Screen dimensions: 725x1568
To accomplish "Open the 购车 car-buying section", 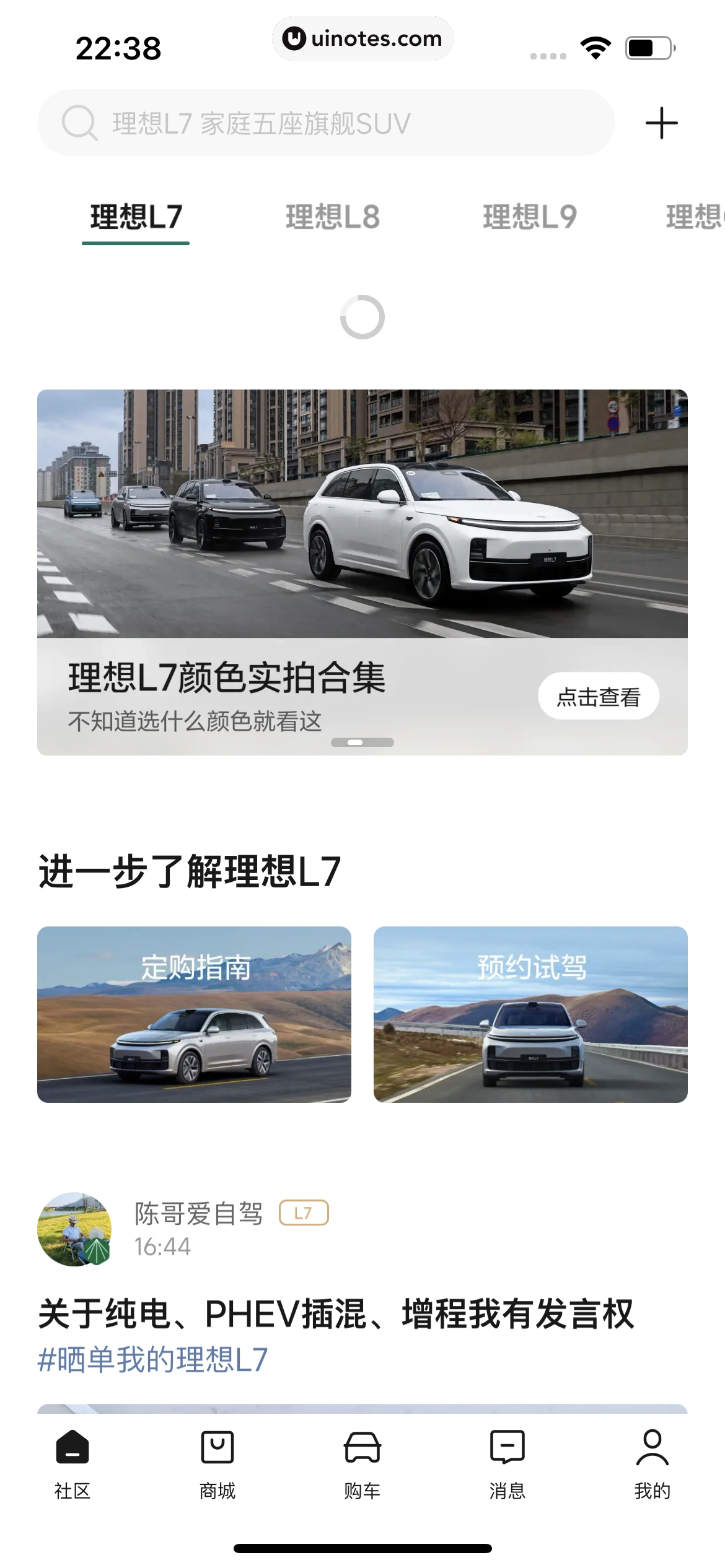I will (362, 1461).
